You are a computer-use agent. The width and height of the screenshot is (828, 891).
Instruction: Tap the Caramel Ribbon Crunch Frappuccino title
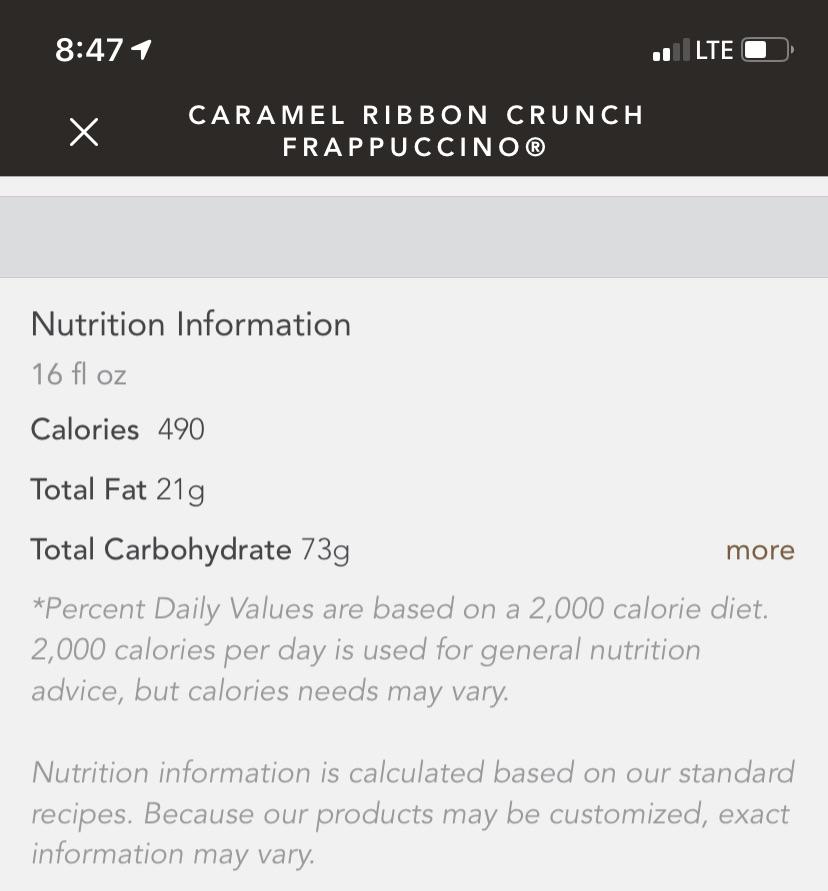click(414, 131)
